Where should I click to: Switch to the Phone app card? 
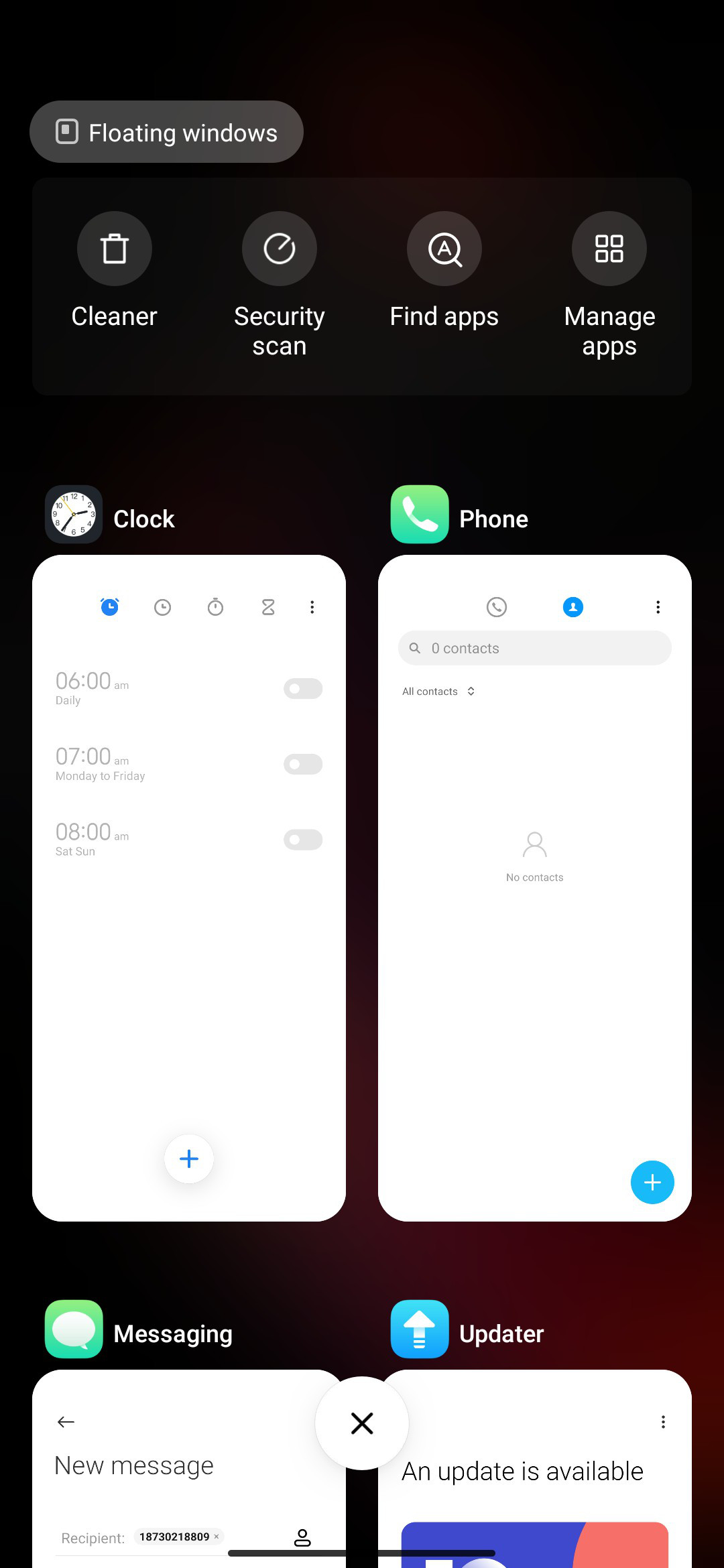coord(535,888)
